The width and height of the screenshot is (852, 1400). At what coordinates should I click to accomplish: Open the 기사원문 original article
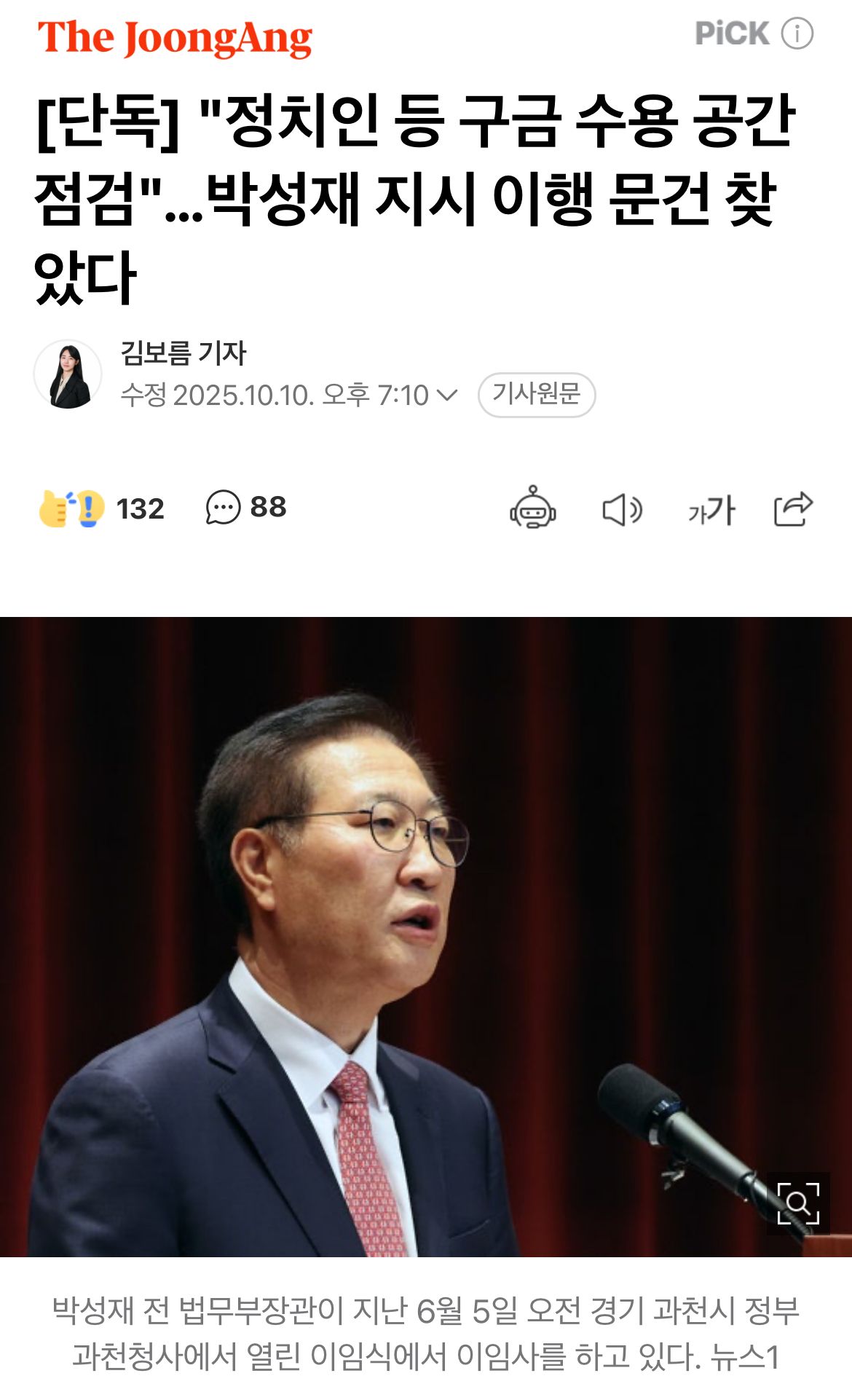click(537, 395)
